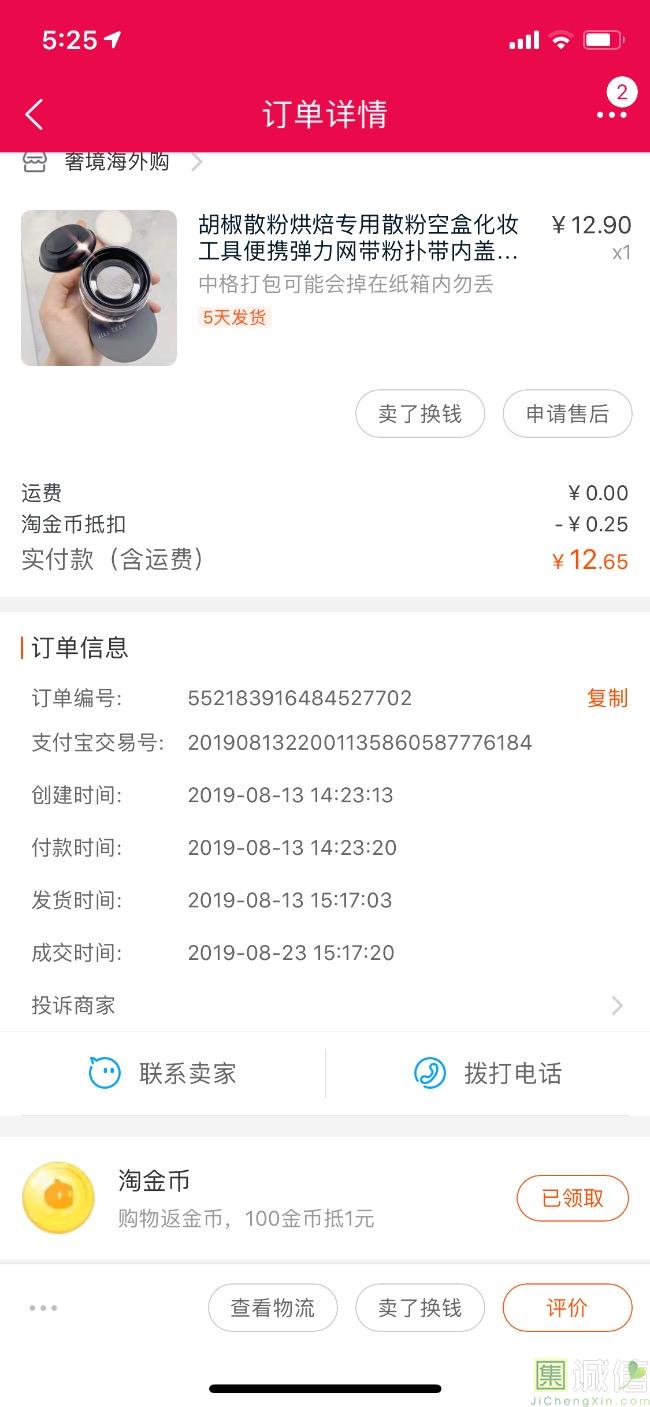Go back from the 订单详情 page
Viewport: 650px width, 1407px height.
pyautogui.click(x=34, y=114)
